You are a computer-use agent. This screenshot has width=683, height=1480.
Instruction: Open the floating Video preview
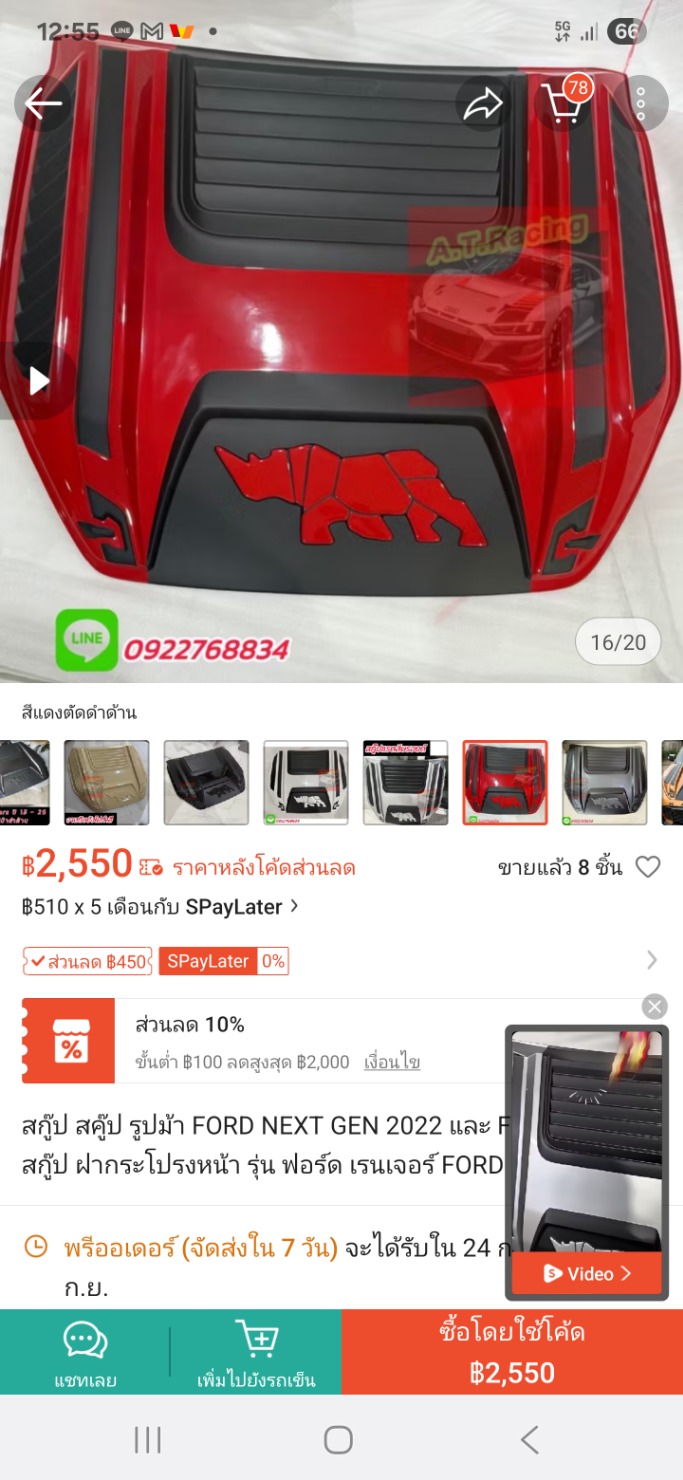pos(587,1160)
